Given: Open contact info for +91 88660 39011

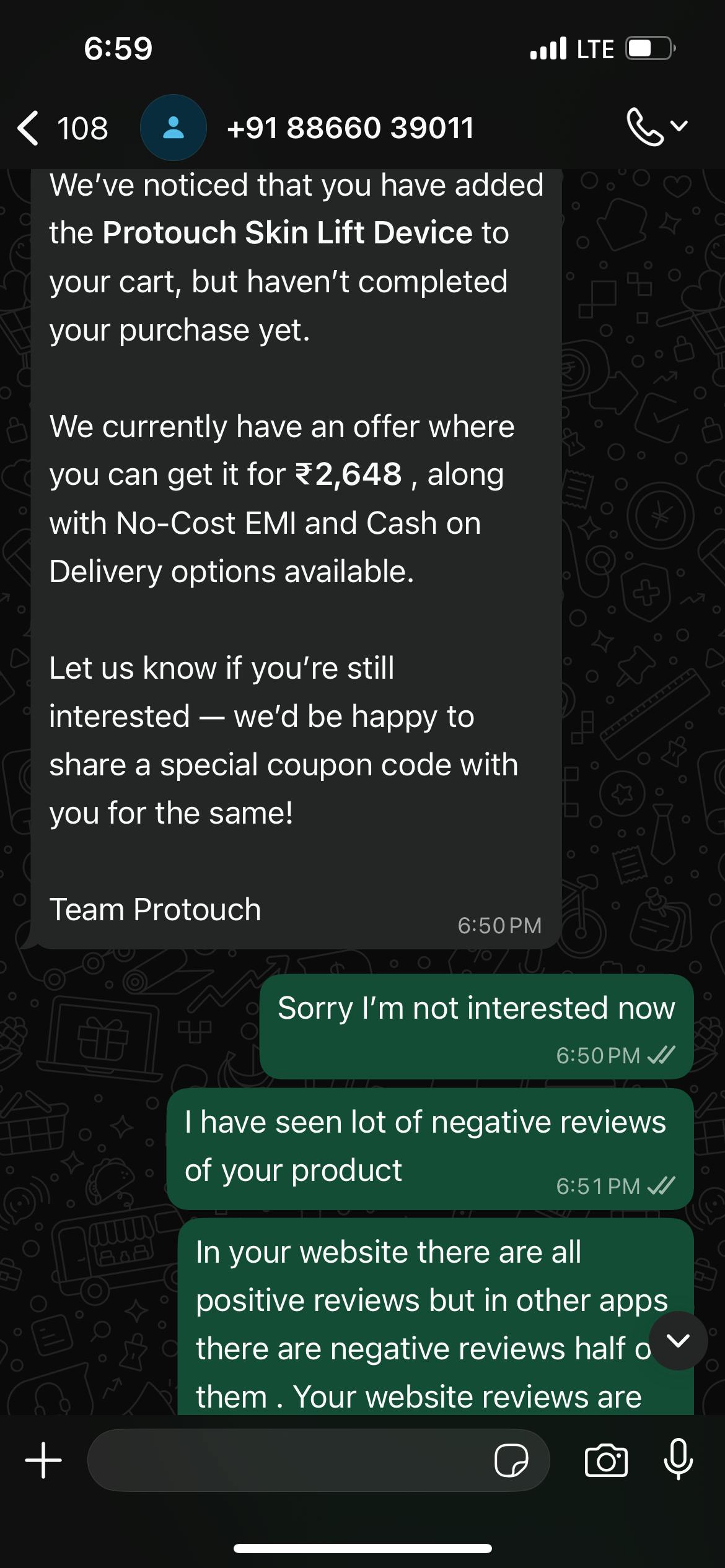Looking at the screenshot, I should coord(350,128).
